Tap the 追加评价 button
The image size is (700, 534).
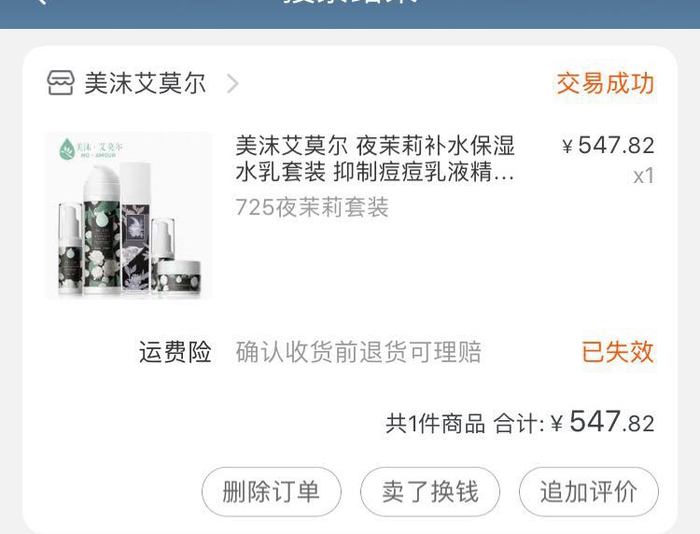click(588, 492)
